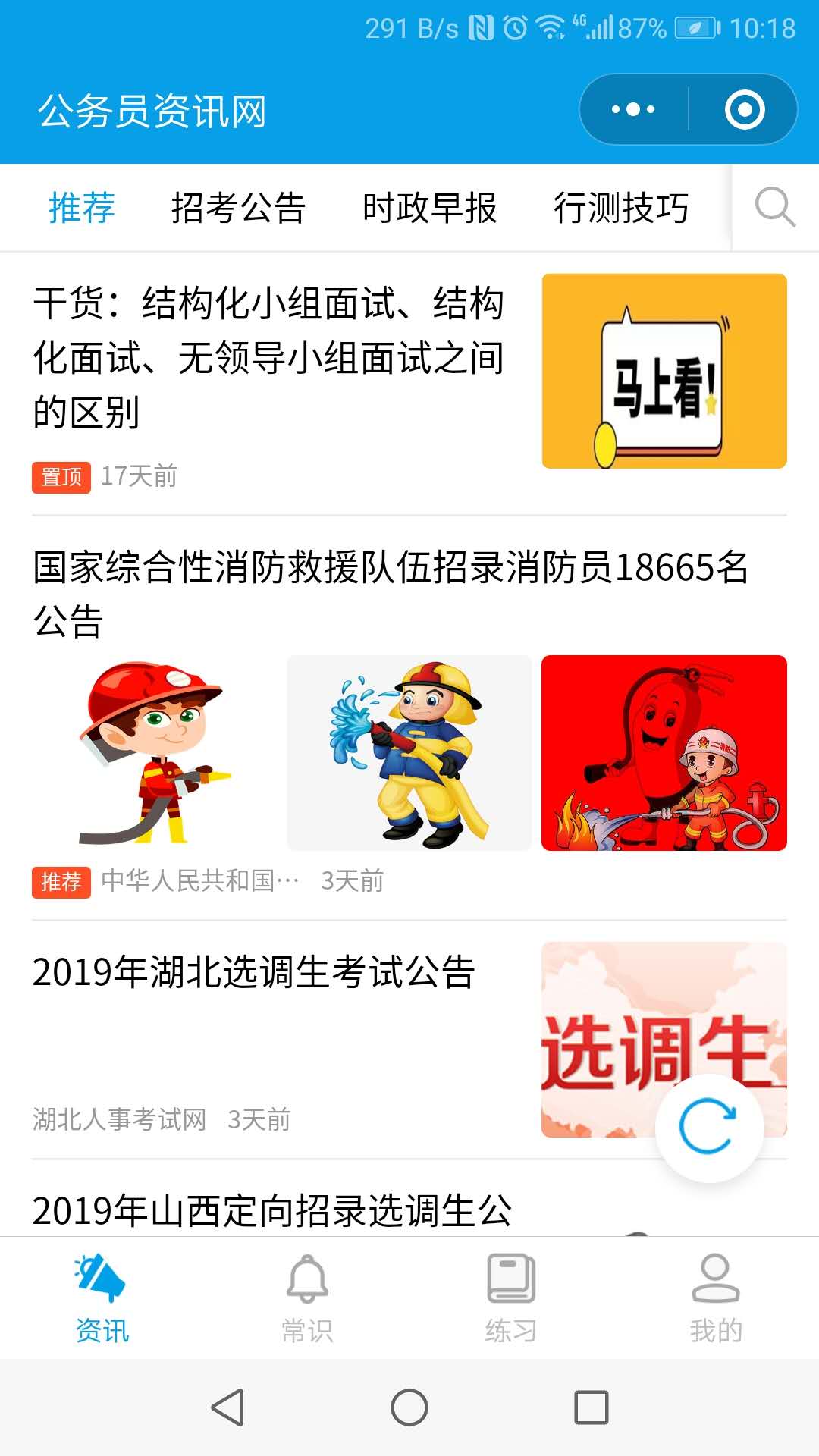Select the 时政早报 tab
819x1456 pixels.
(429, 208)
